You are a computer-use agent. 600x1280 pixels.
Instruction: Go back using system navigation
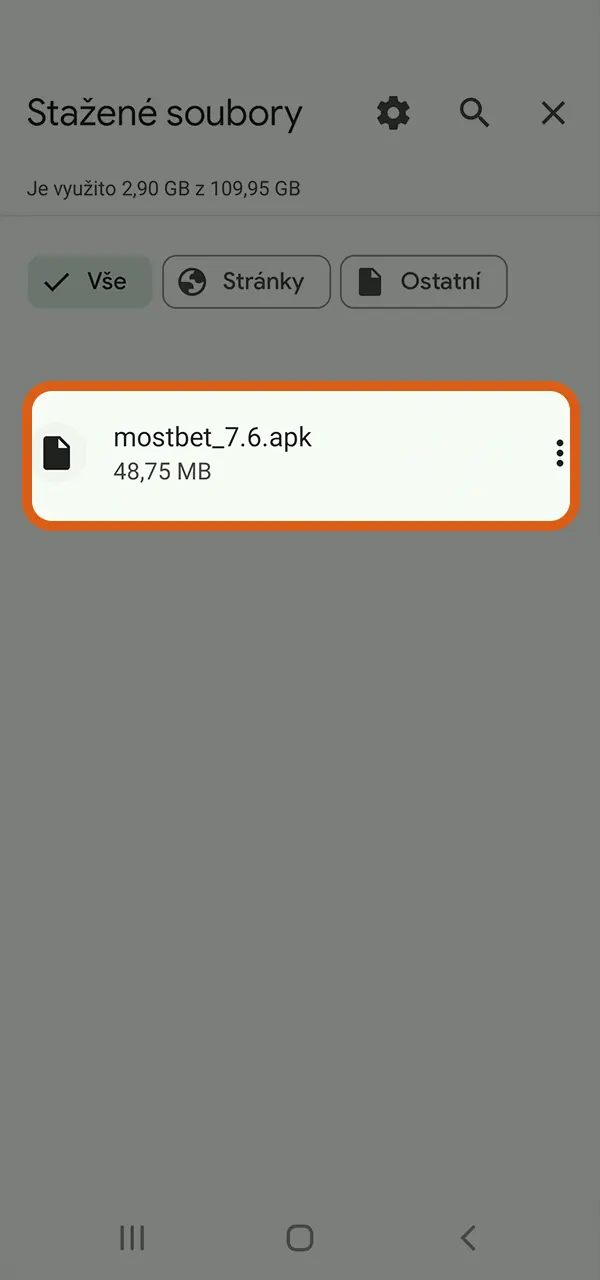point(467,1238)
